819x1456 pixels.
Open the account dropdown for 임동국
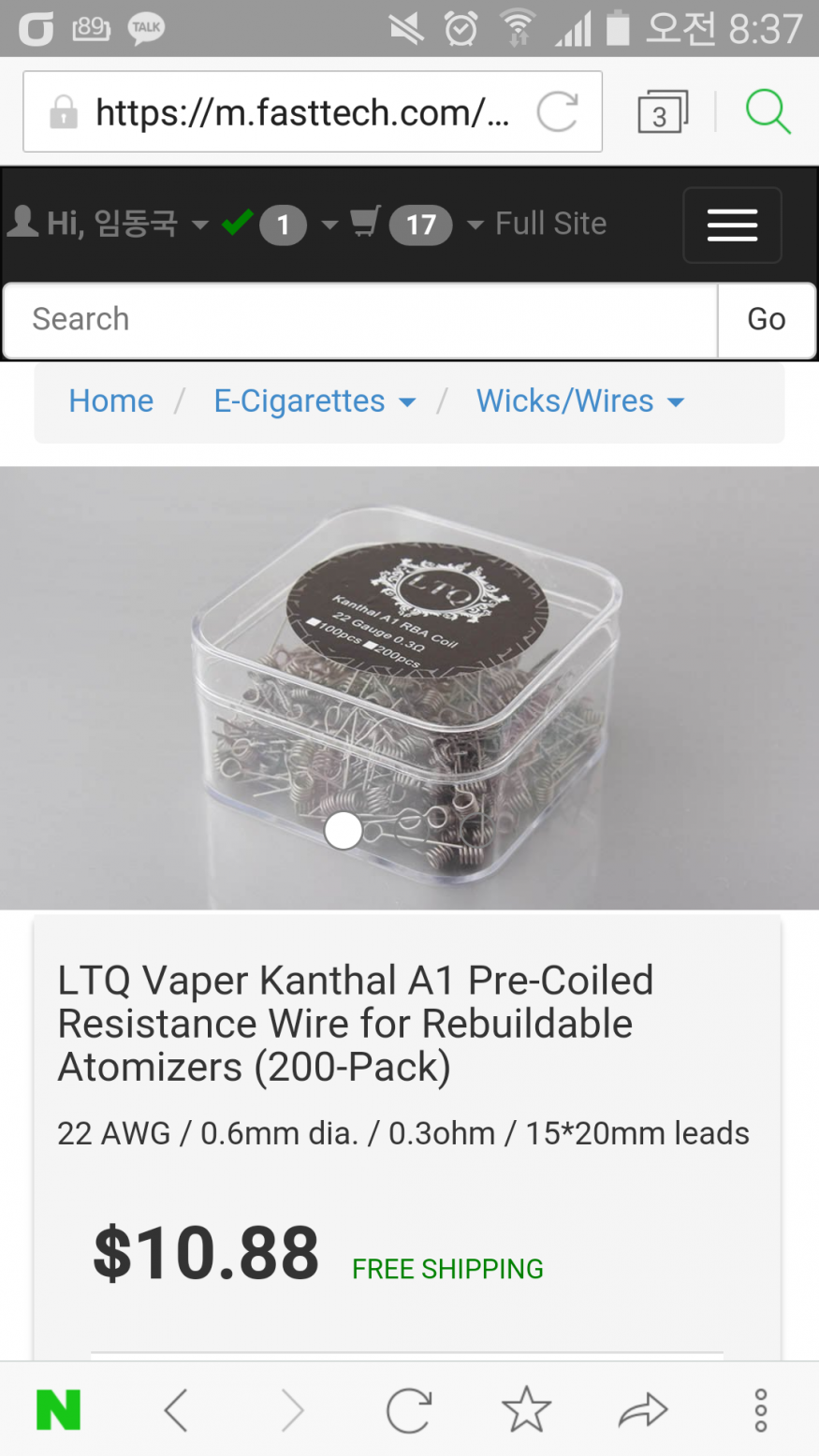tap(108, 225)
